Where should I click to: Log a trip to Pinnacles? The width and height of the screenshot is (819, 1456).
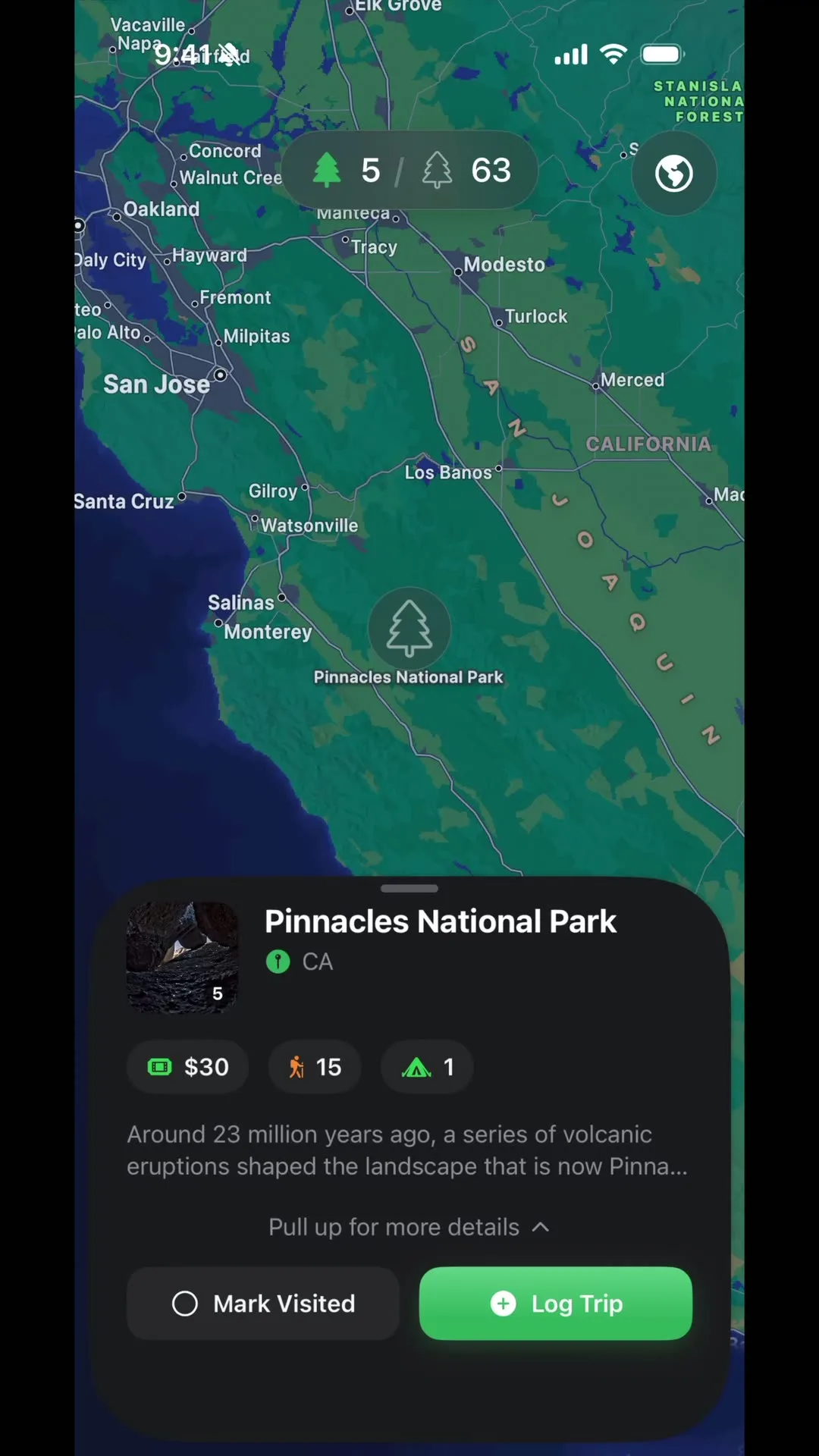[x=556, y=1304]
